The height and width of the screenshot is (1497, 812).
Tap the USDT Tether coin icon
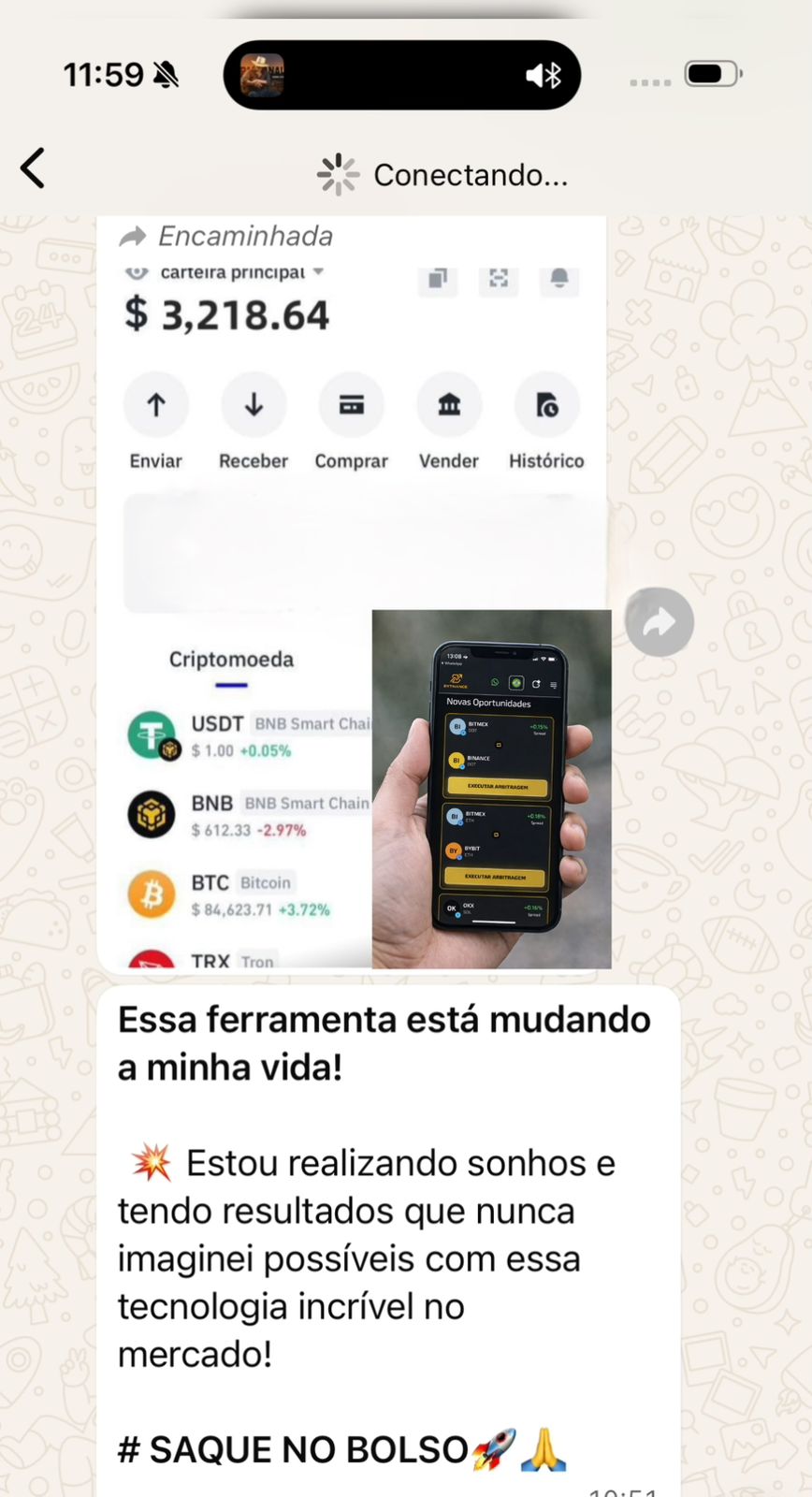[x=152, y=734]
